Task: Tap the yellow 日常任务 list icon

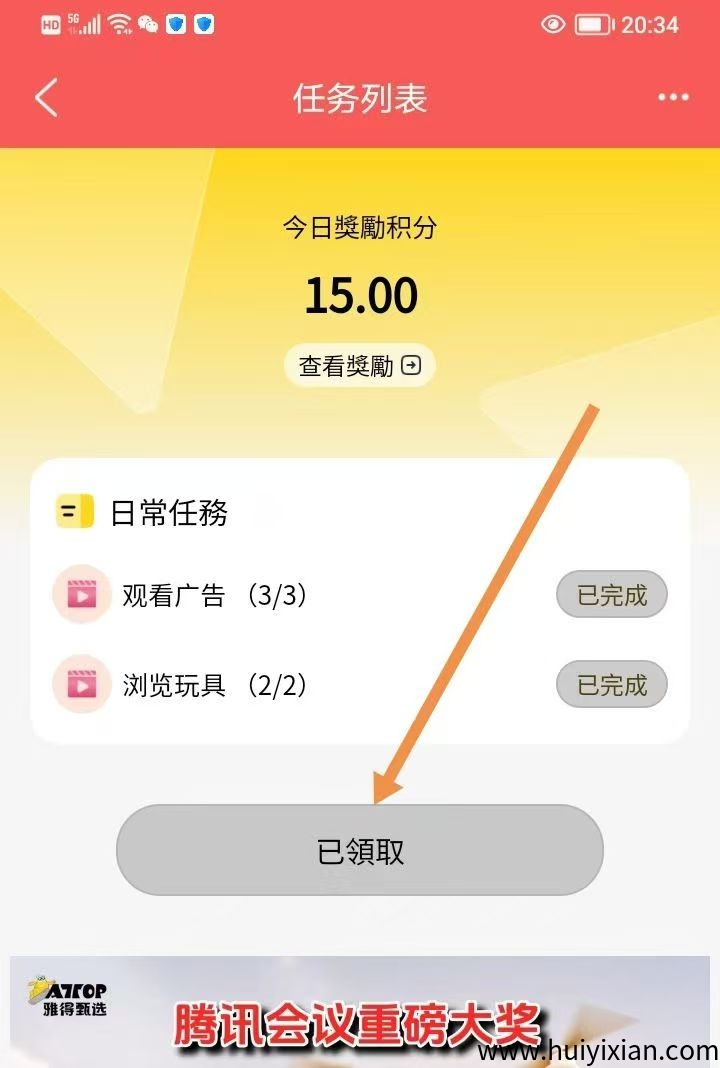Action: 70,512
